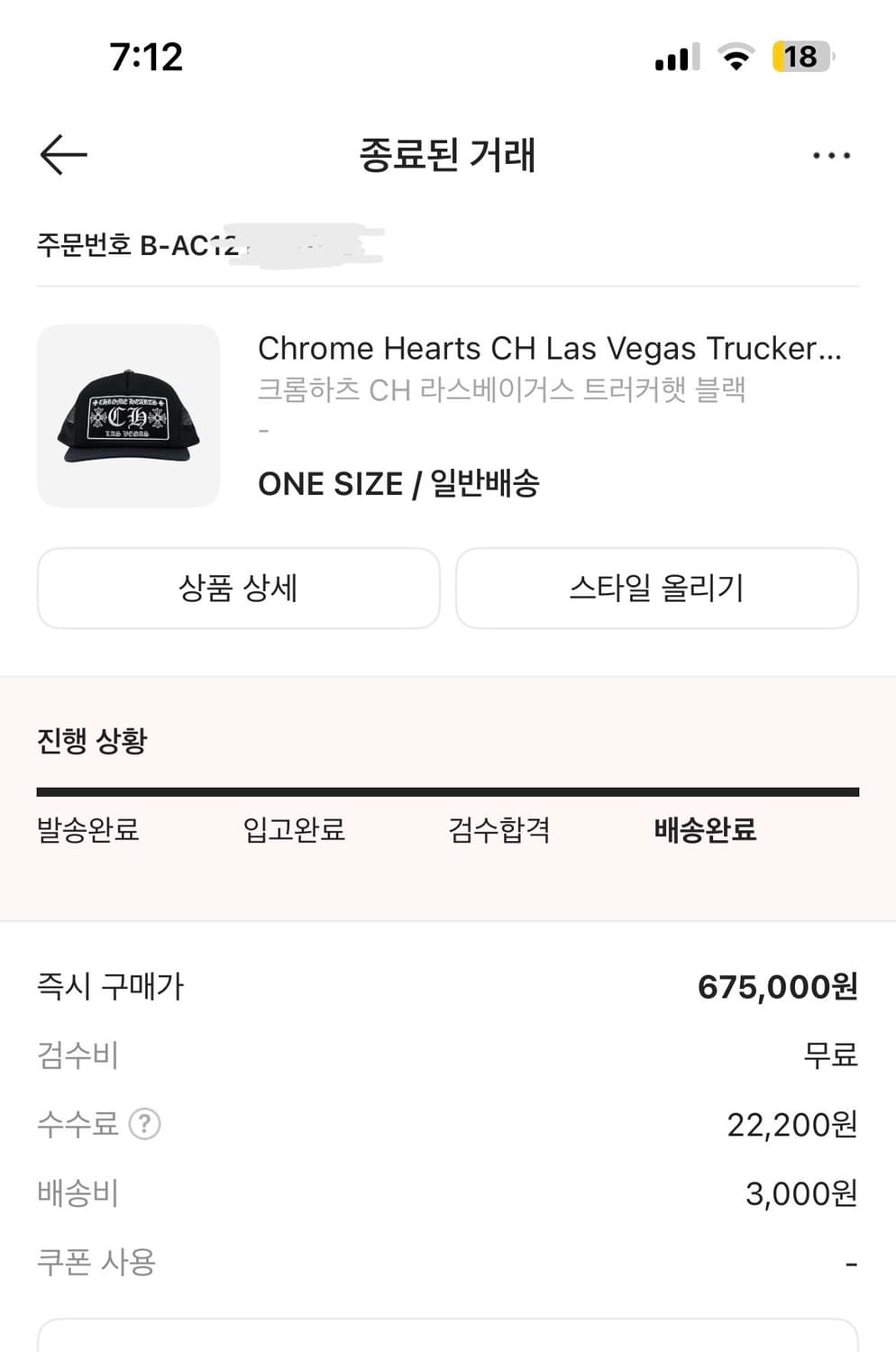Tap the 검수합격 inspection stage
The width and height of the screenshot is (896, 1352).
click(x=498, y=832)
